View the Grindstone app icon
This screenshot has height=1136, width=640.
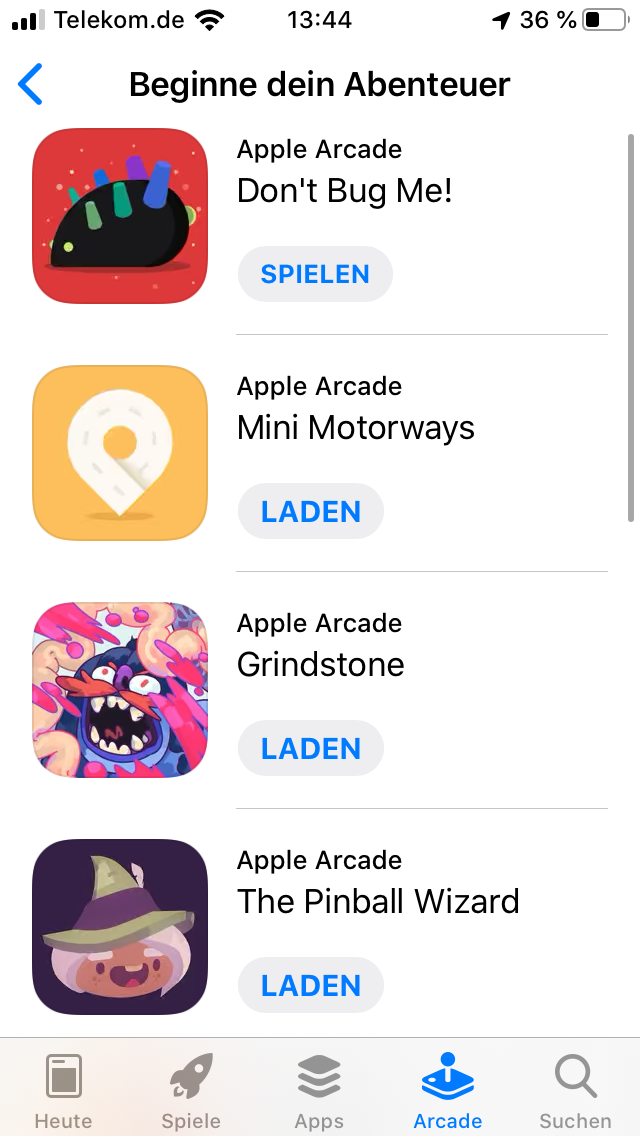120,690
